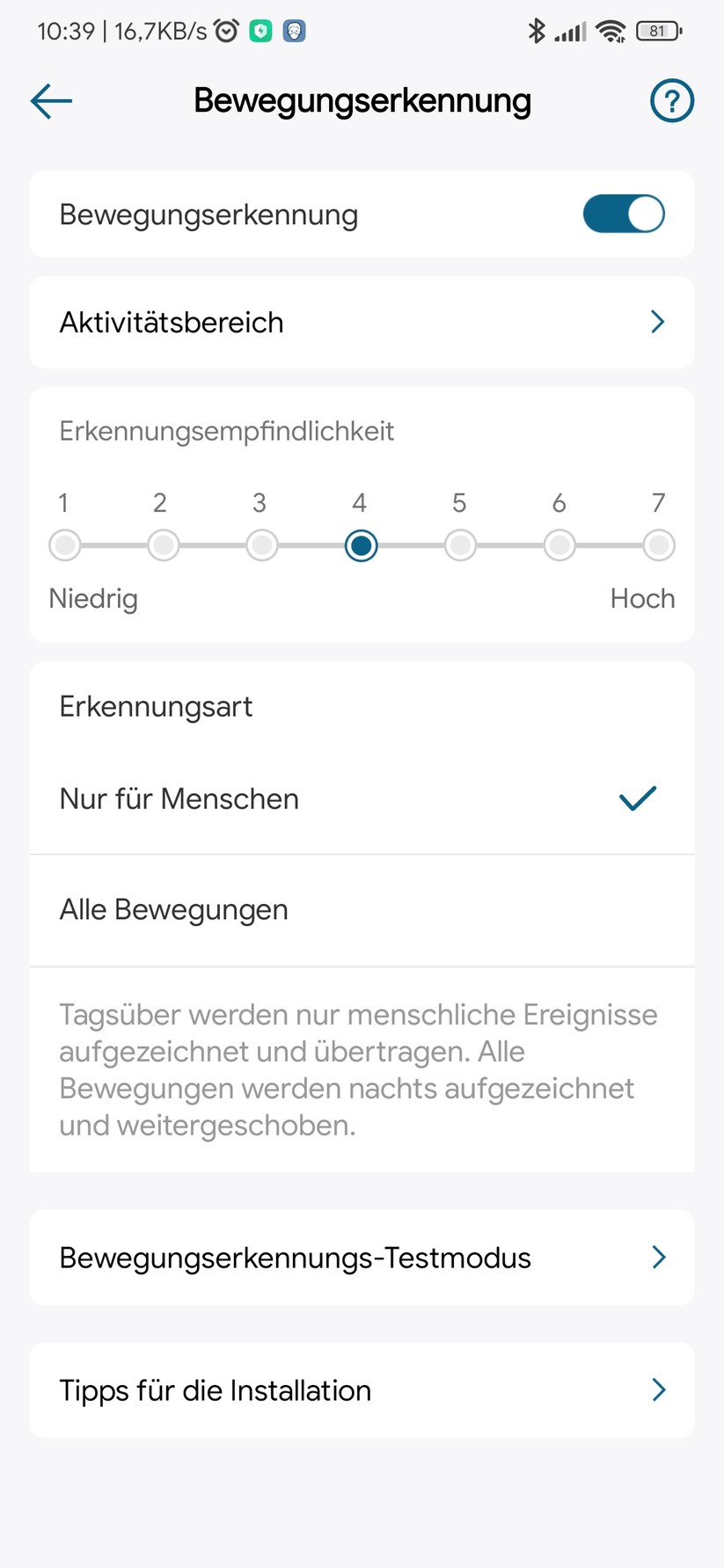The image size is (724, 1568).
Task: Open Tipps für die Installation
Action: (x=214, y=1390)
